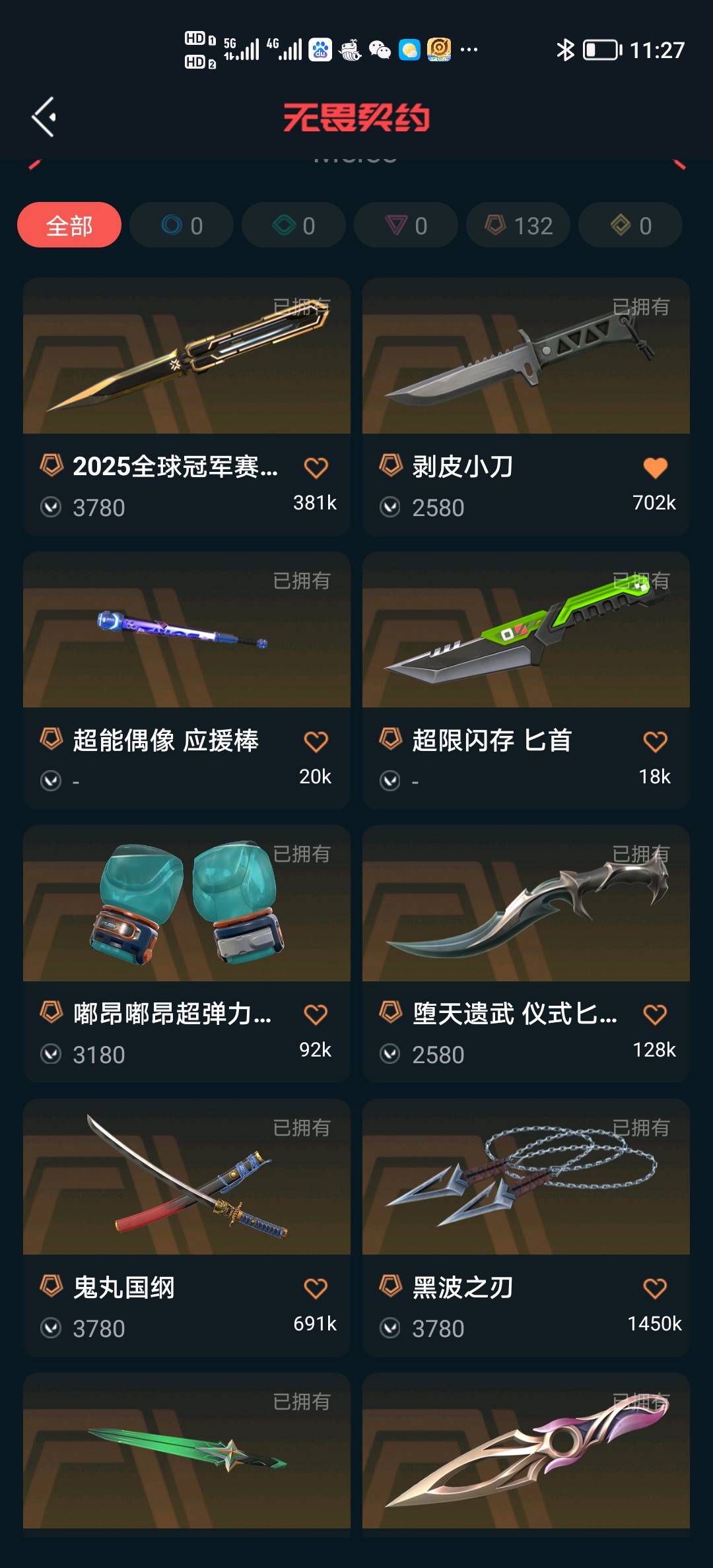
Task: Filter by the purple triangle tier chip
Action: [x=406, y=226]
